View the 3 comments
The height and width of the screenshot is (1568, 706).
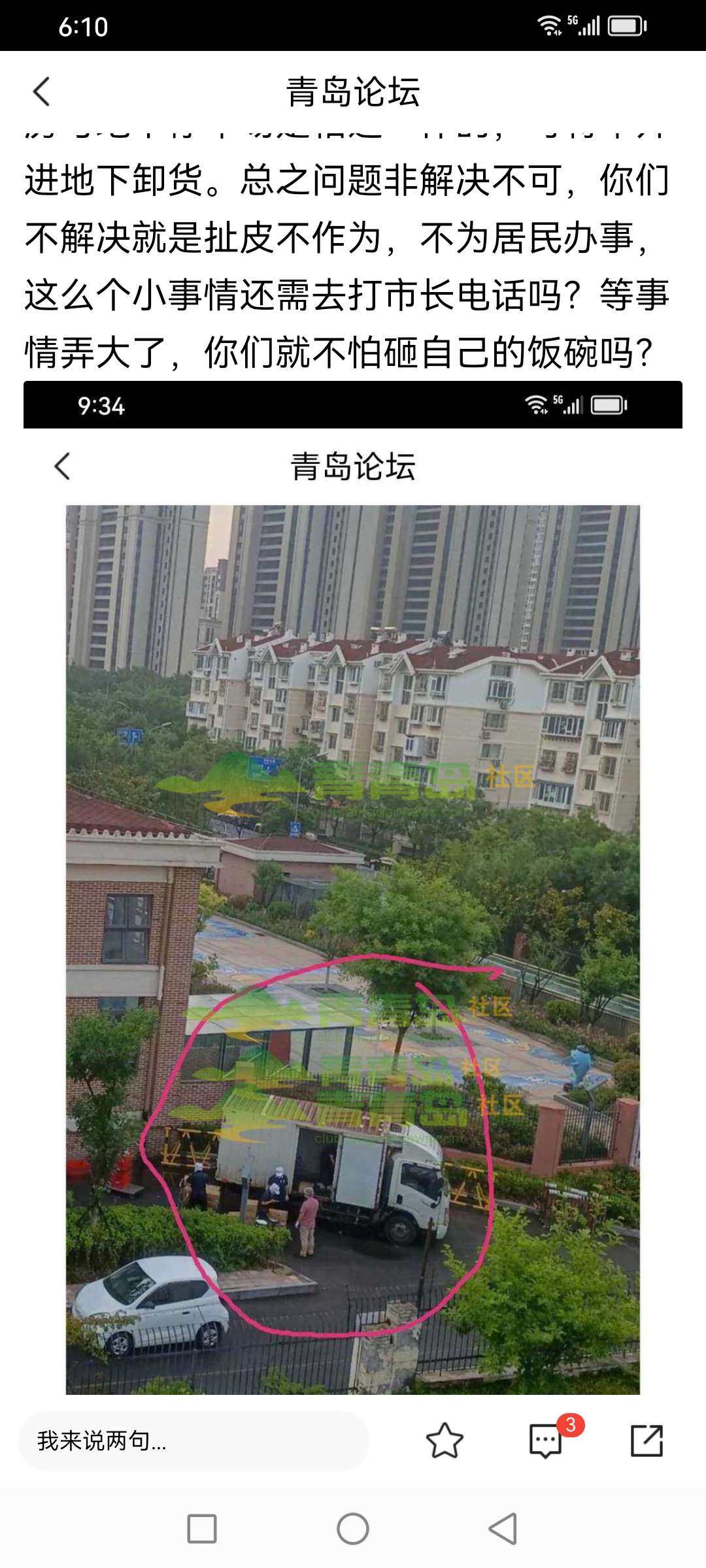click(546, 1441)
